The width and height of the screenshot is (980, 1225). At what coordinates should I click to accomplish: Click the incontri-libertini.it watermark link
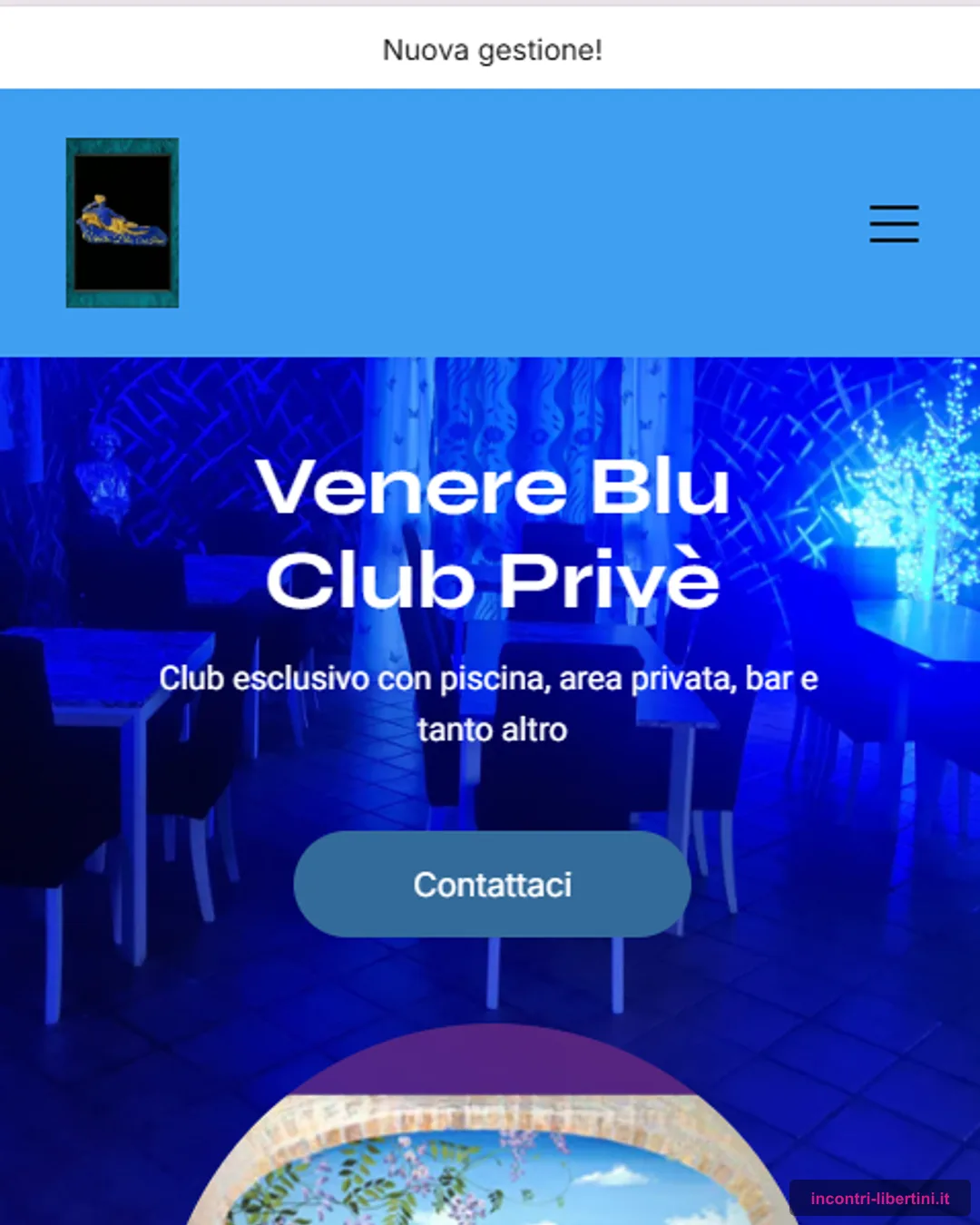pos(881,1198)
